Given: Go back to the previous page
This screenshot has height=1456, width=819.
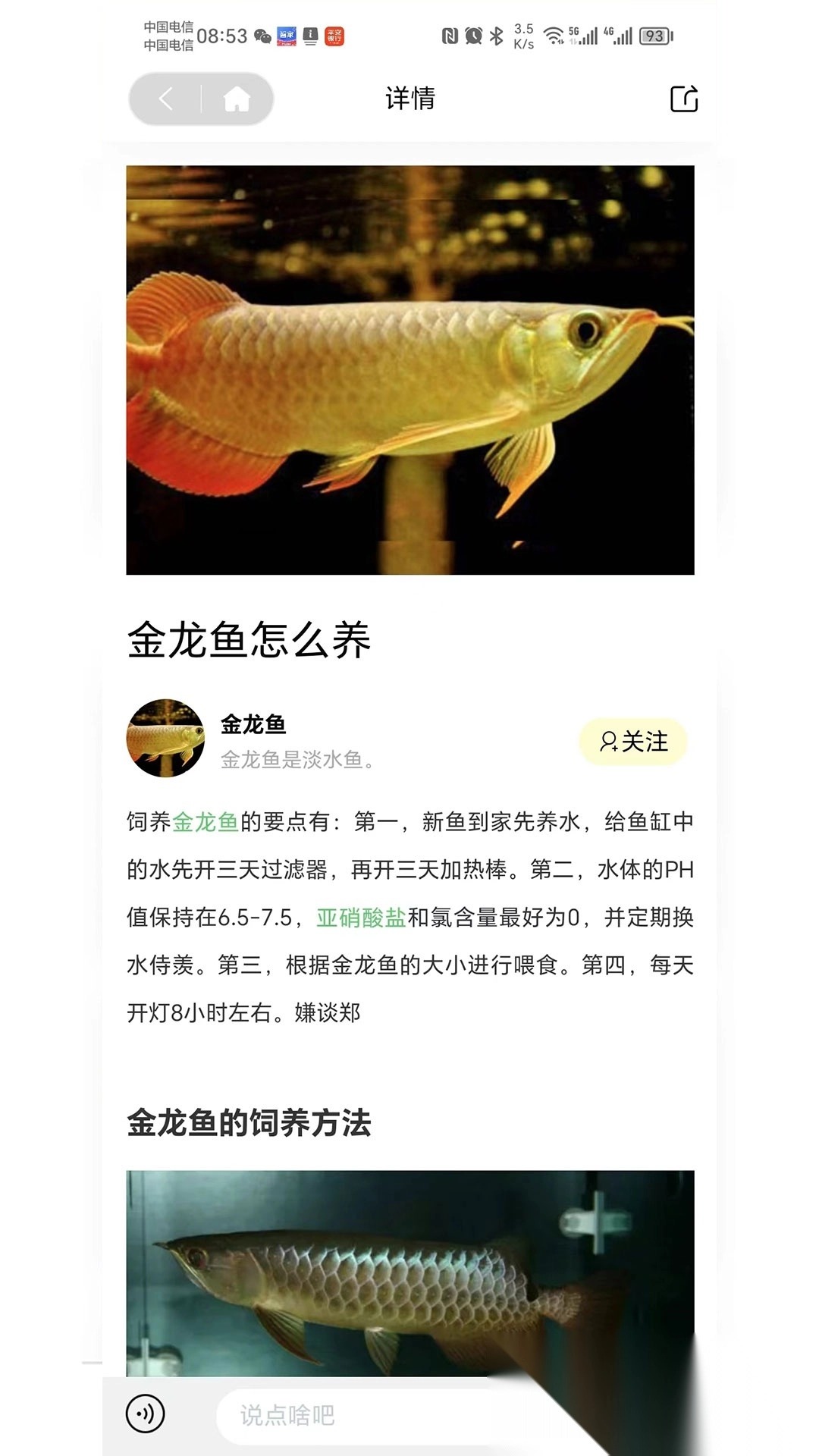Looking at the screenshot, I should coord(166,99).
